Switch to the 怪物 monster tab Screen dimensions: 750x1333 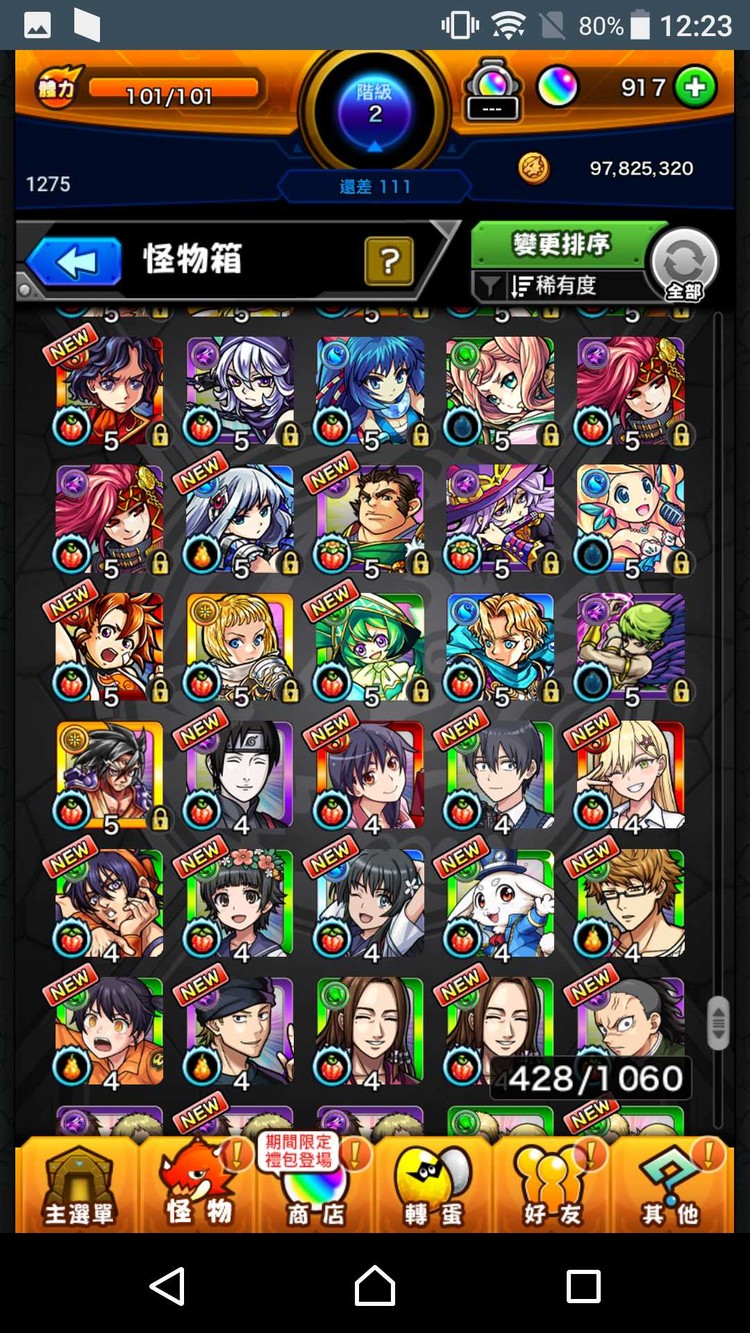197,1185
